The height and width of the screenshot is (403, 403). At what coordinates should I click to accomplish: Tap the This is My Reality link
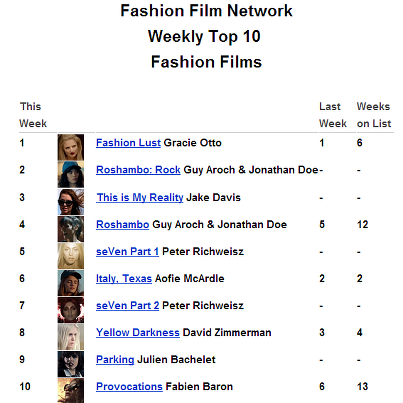coord(140,197)
